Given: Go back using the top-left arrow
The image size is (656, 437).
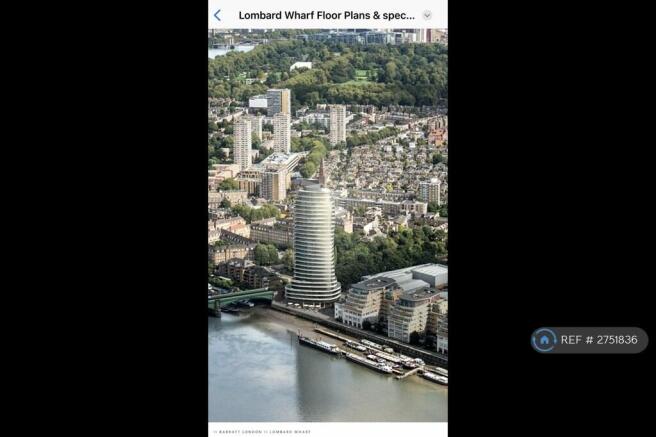Looking at the screenshot, I should point(218,15).
